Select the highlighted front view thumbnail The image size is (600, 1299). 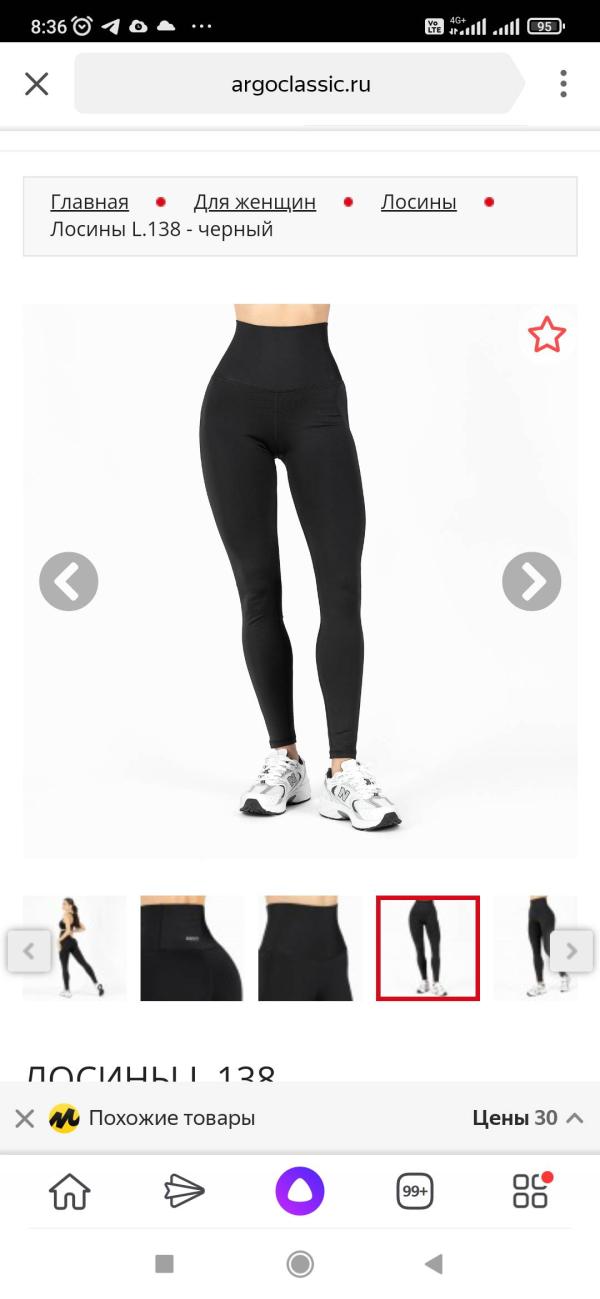pos(428,948)
